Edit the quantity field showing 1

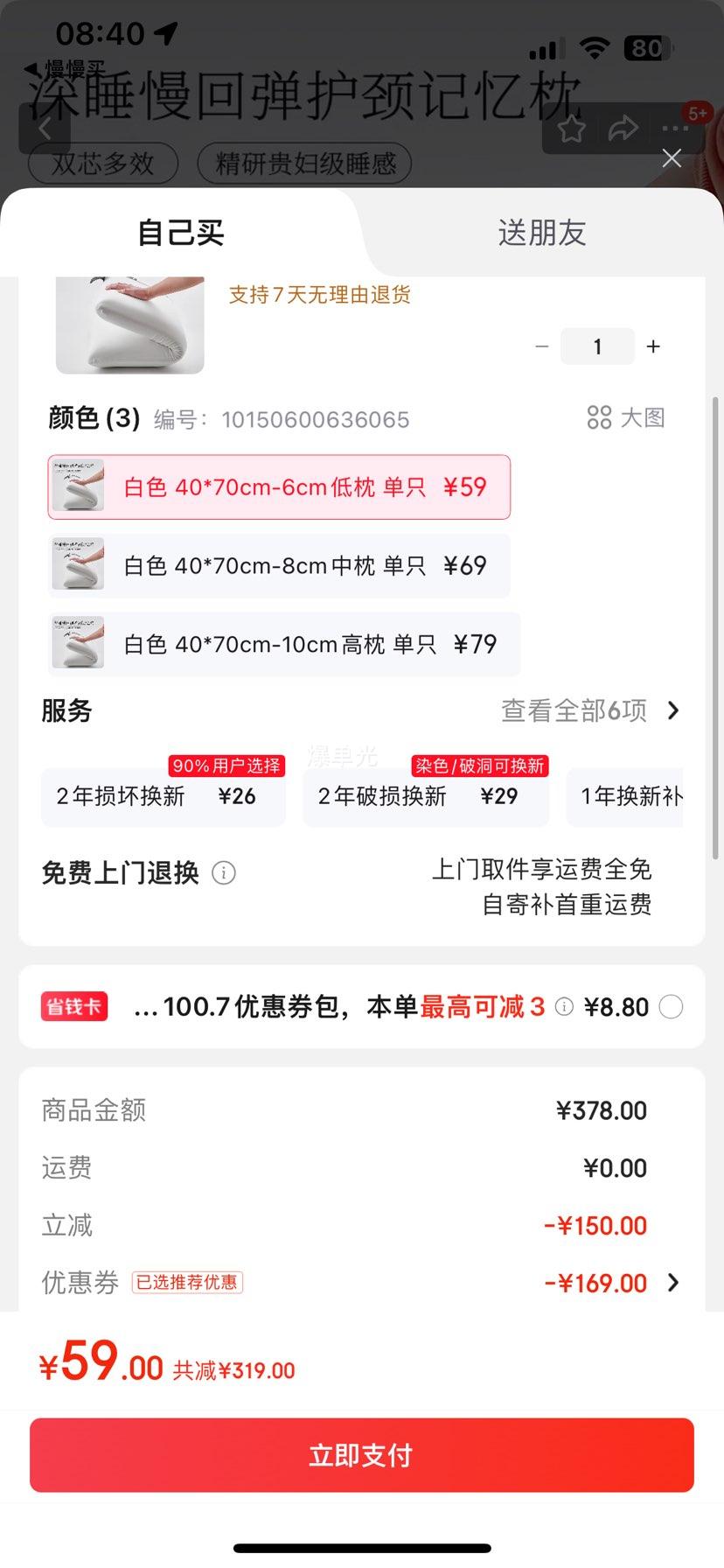[x=597, y=347]
